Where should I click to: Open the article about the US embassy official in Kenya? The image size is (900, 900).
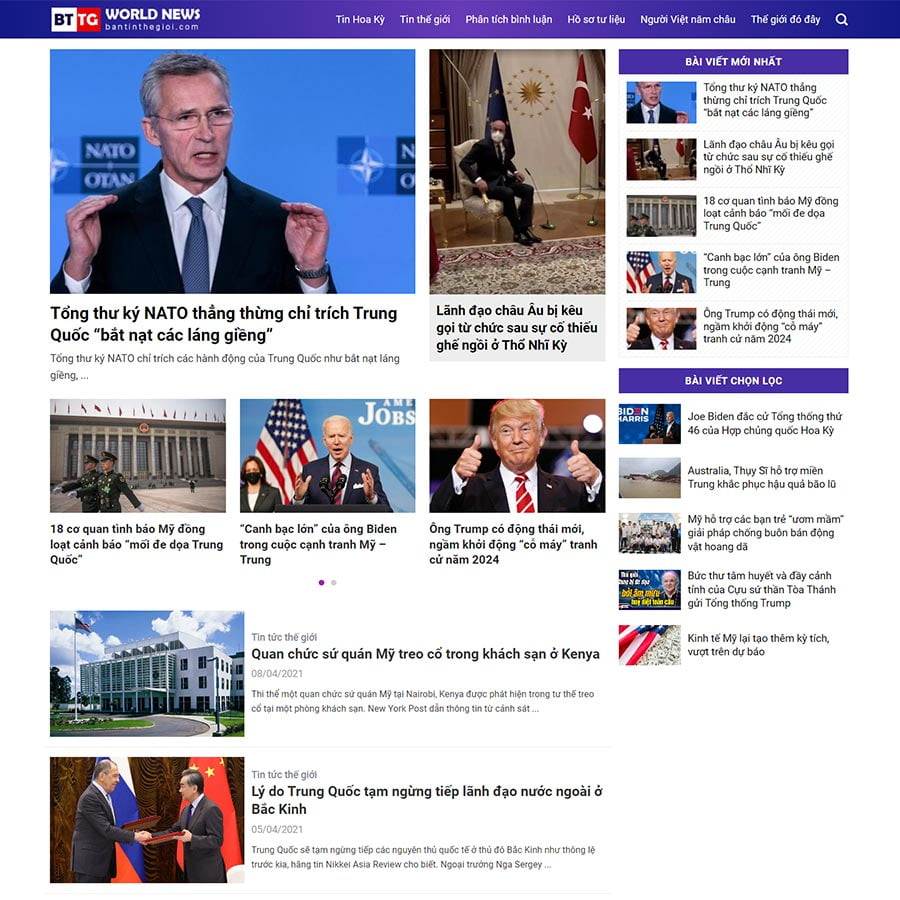tap(425, 654)
